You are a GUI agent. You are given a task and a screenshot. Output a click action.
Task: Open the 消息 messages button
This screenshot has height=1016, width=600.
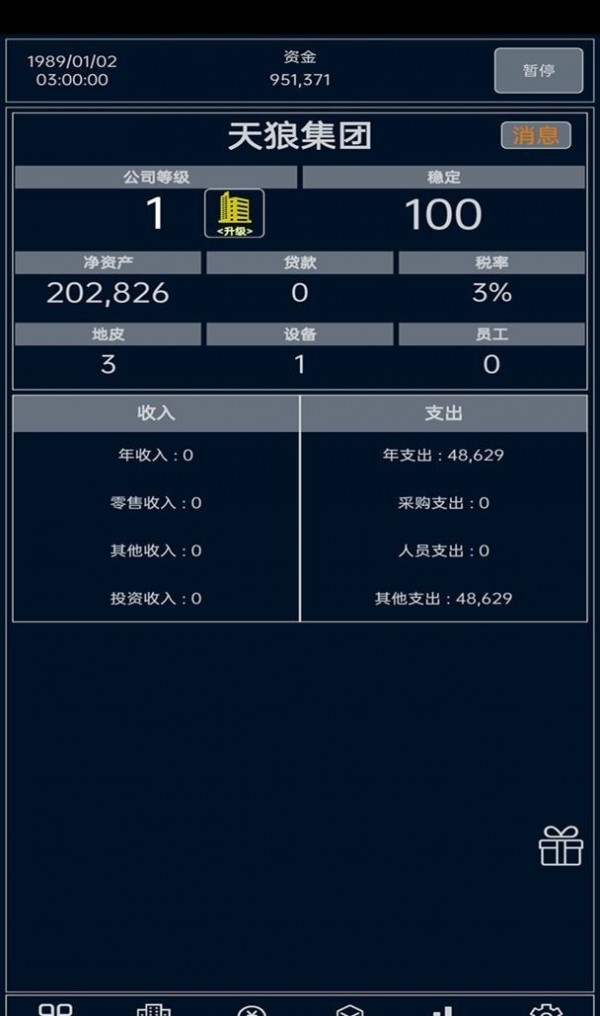coord(536,135)
